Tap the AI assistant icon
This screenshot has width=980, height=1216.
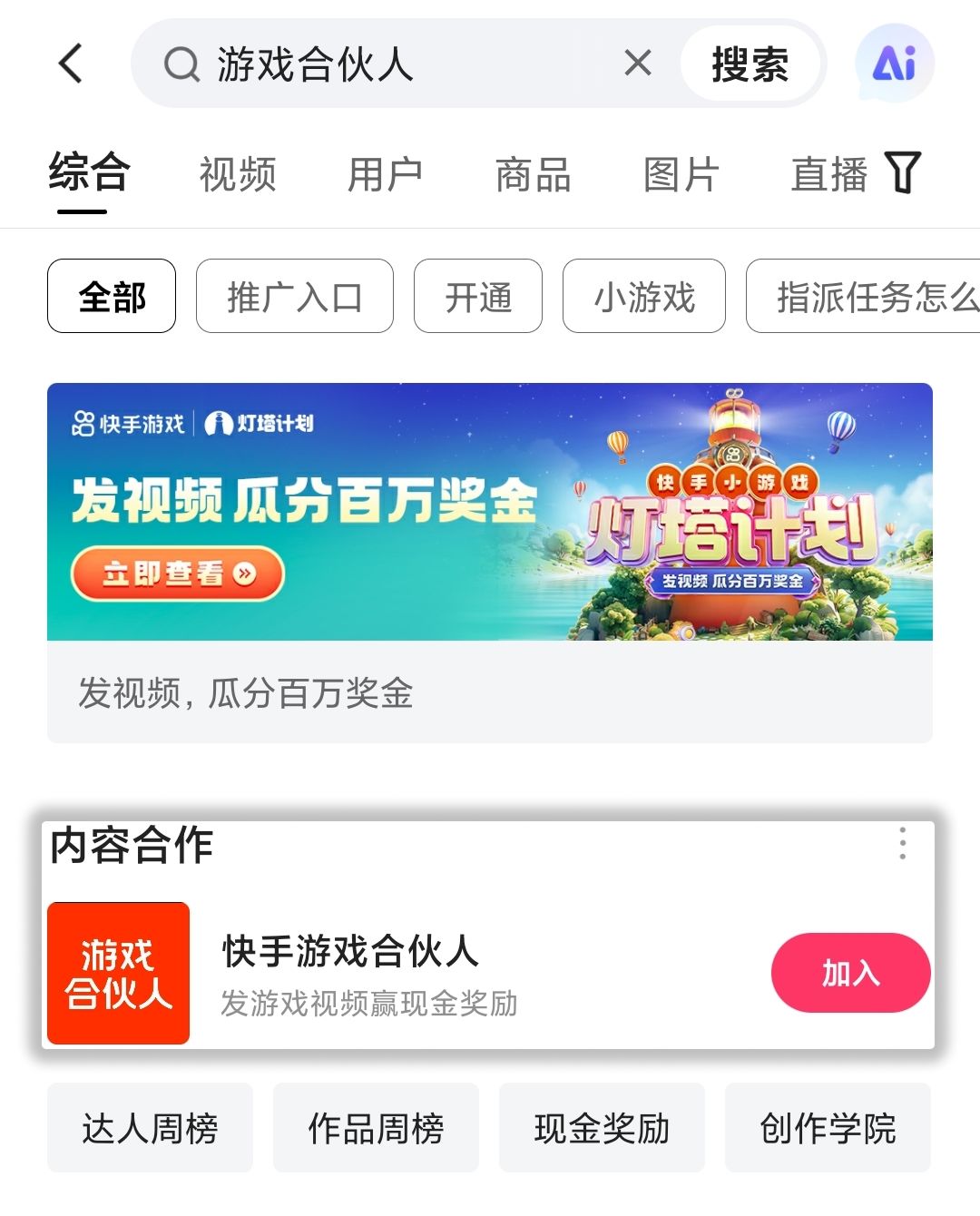click(895, 64)
